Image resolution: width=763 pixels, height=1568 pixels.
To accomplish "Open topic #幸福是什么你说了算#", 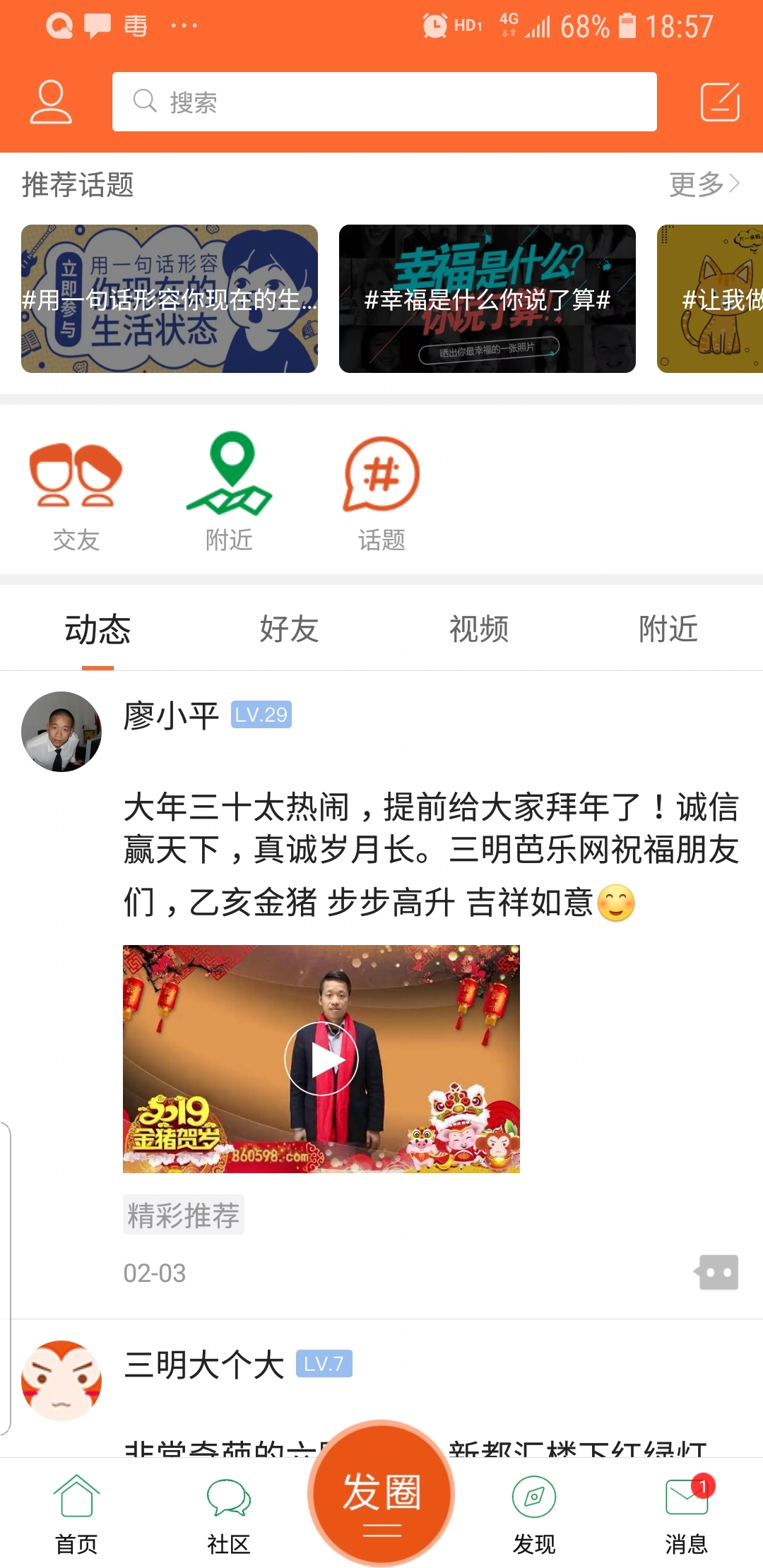I will point(487,299).
